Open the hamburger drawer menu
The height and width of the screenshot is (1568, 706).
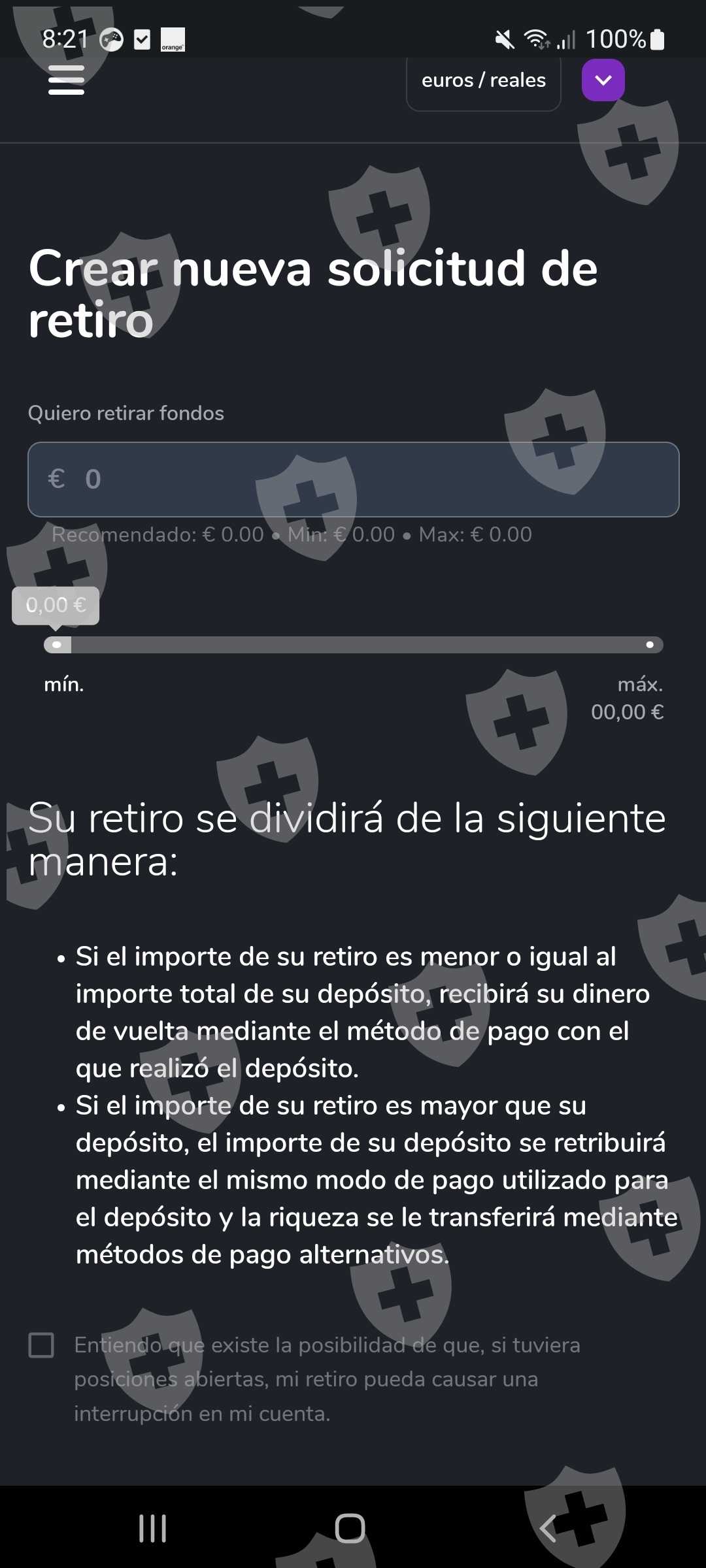66,80
